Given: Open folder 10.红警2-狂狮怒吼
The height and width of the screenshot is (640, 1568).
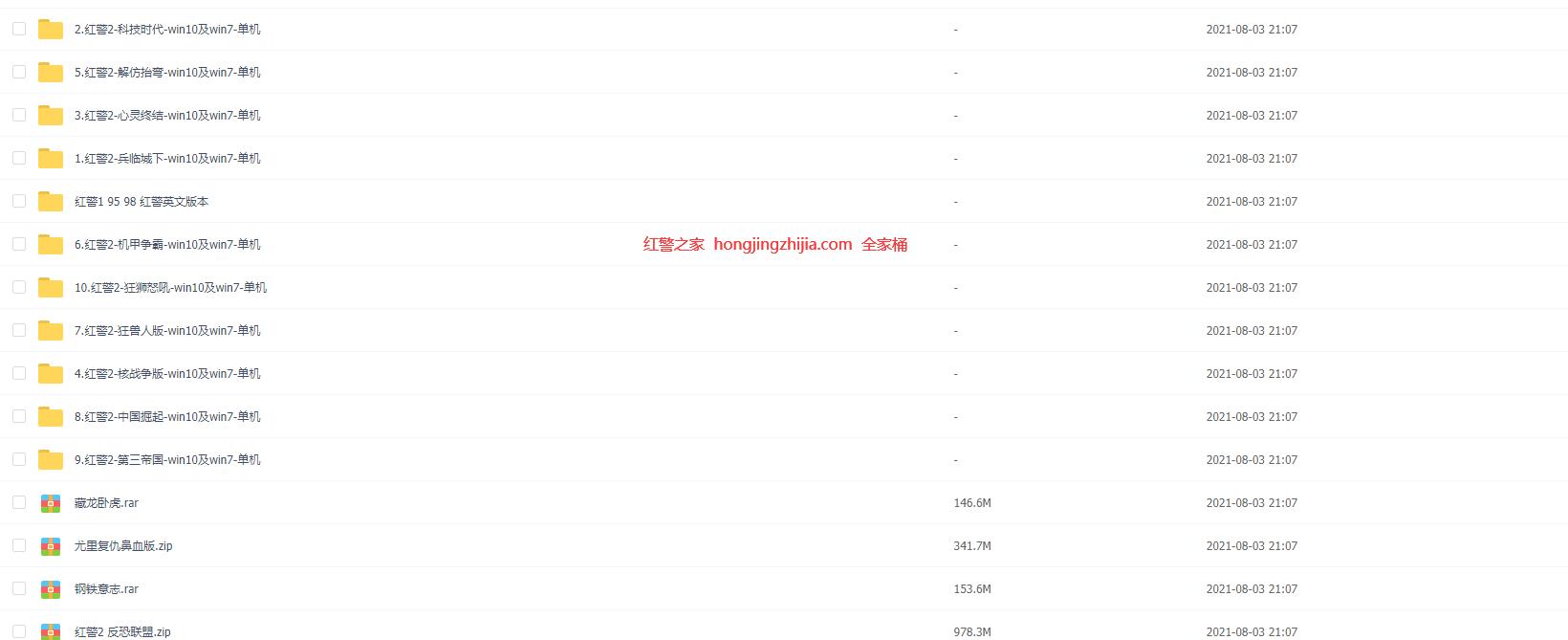Looking at the screenshot, I should coord(170,288).
